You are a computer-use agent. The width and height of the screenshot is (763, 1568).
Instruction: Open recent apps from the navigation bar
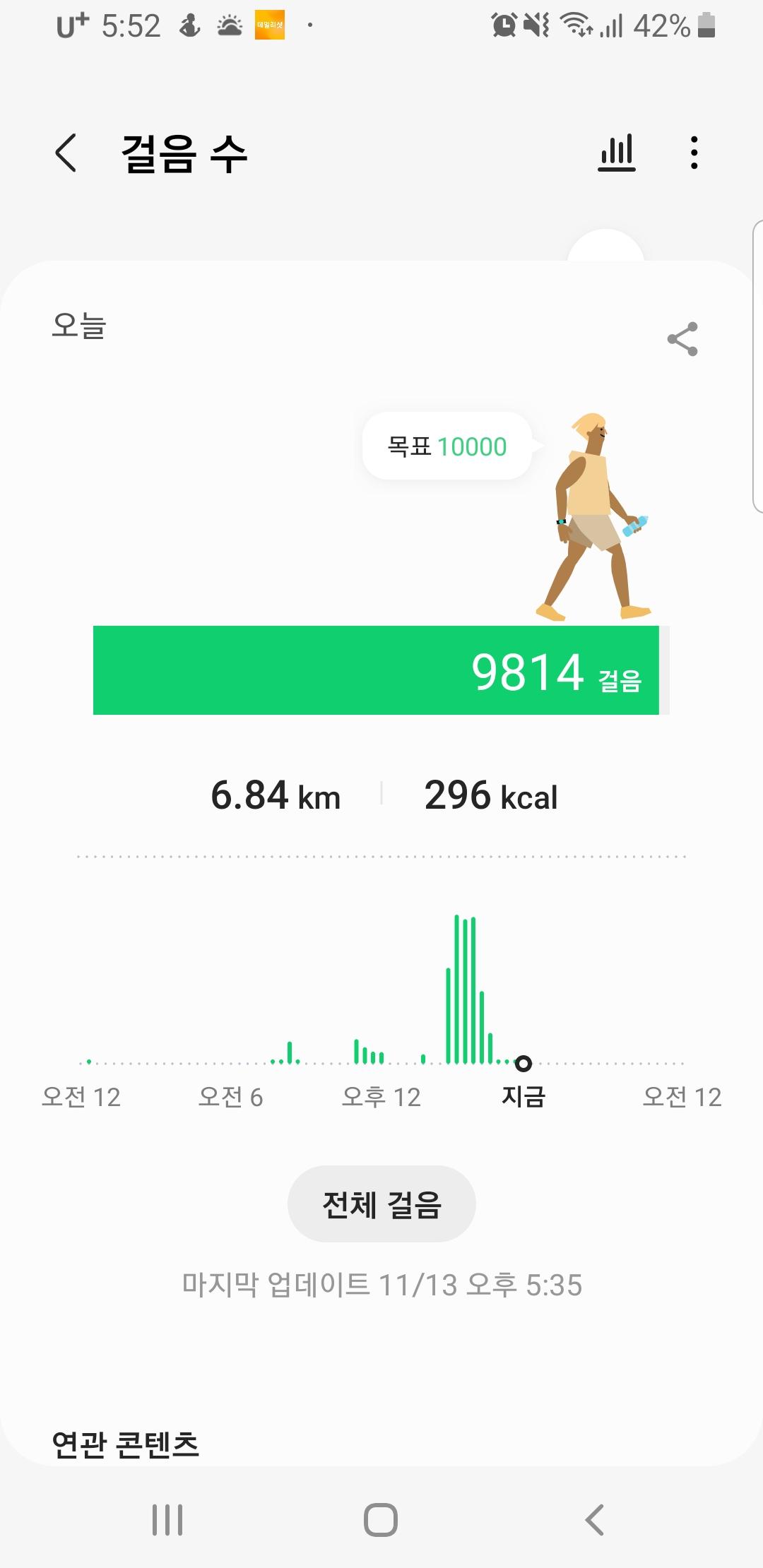167,1519
